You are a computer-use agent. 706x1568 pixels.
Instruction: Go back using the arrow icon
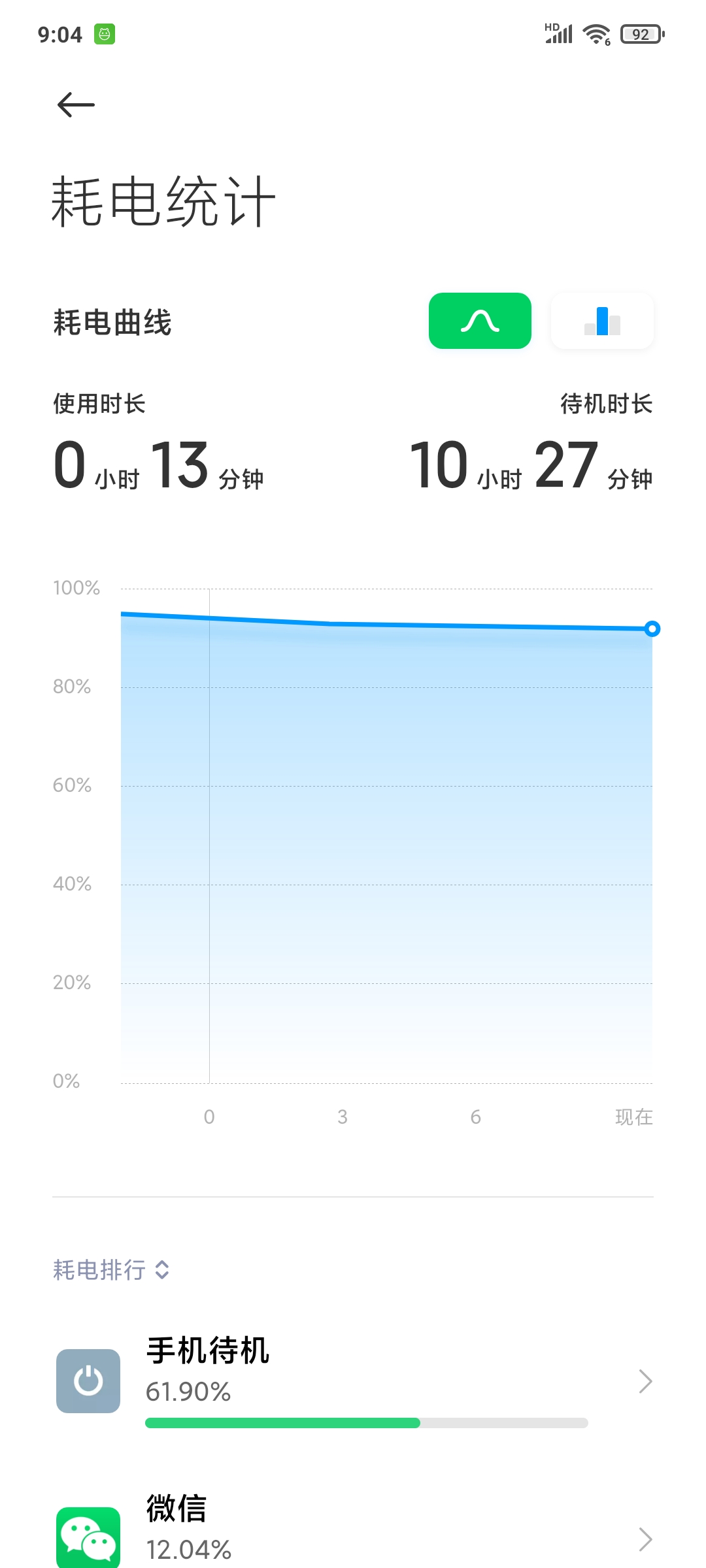point(76,105)
